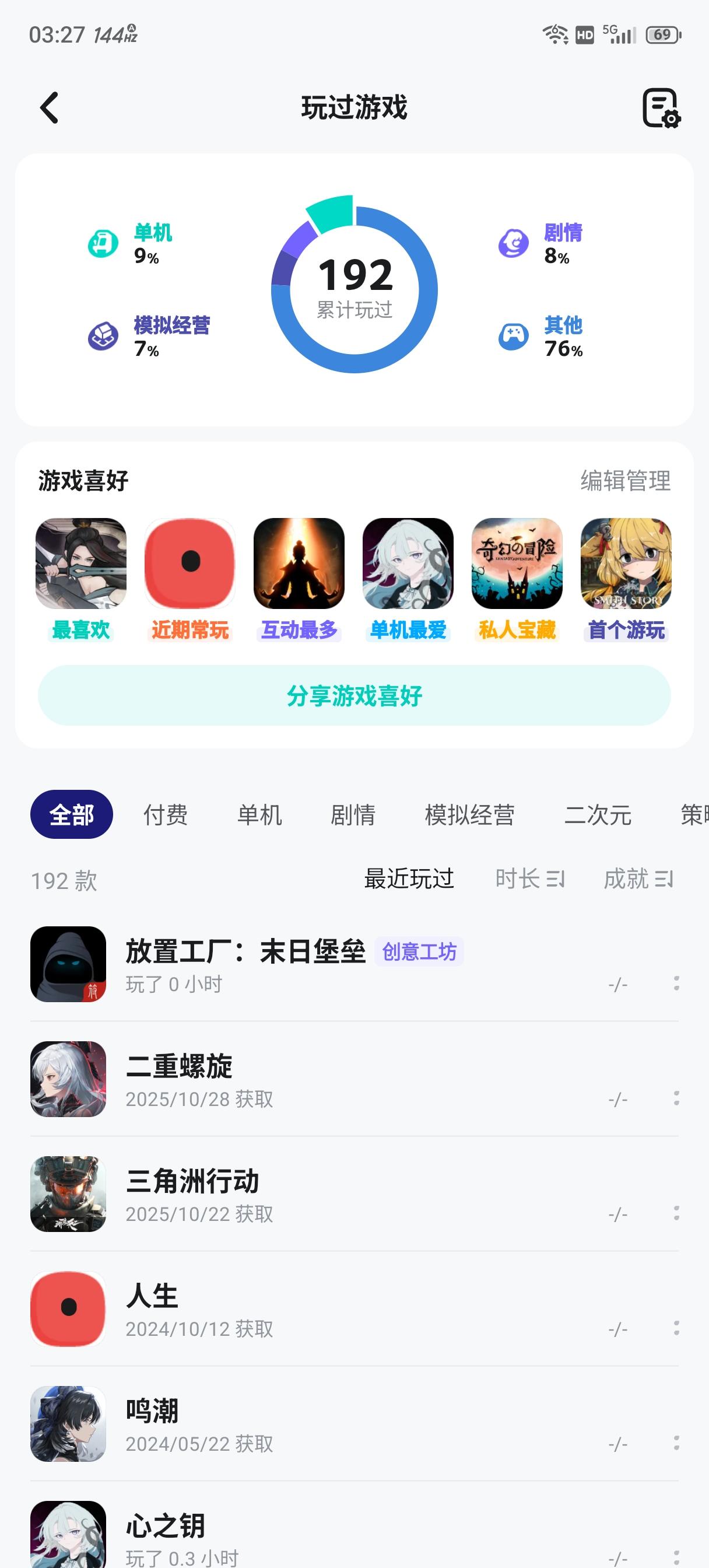Tap the 首个游玩 game icon
This screenshot has width=709, height=1568.
click(x=626, y=565)
